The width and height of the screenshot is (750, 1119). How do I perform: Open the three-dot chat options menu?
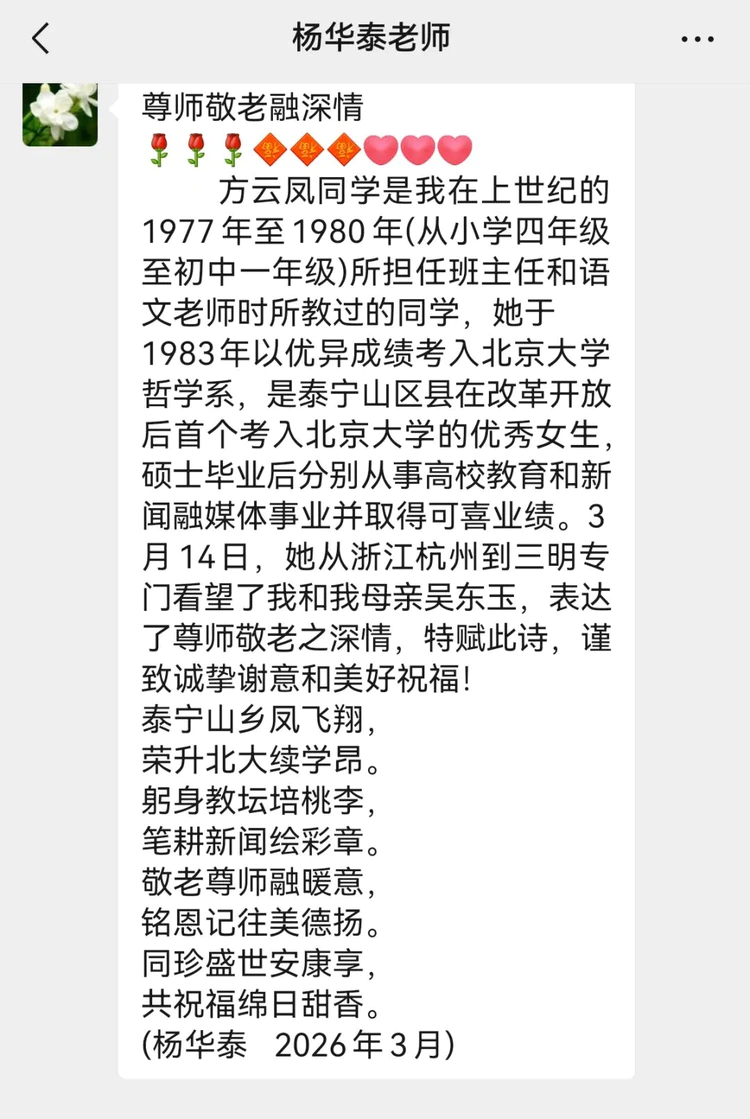[697, 40]
